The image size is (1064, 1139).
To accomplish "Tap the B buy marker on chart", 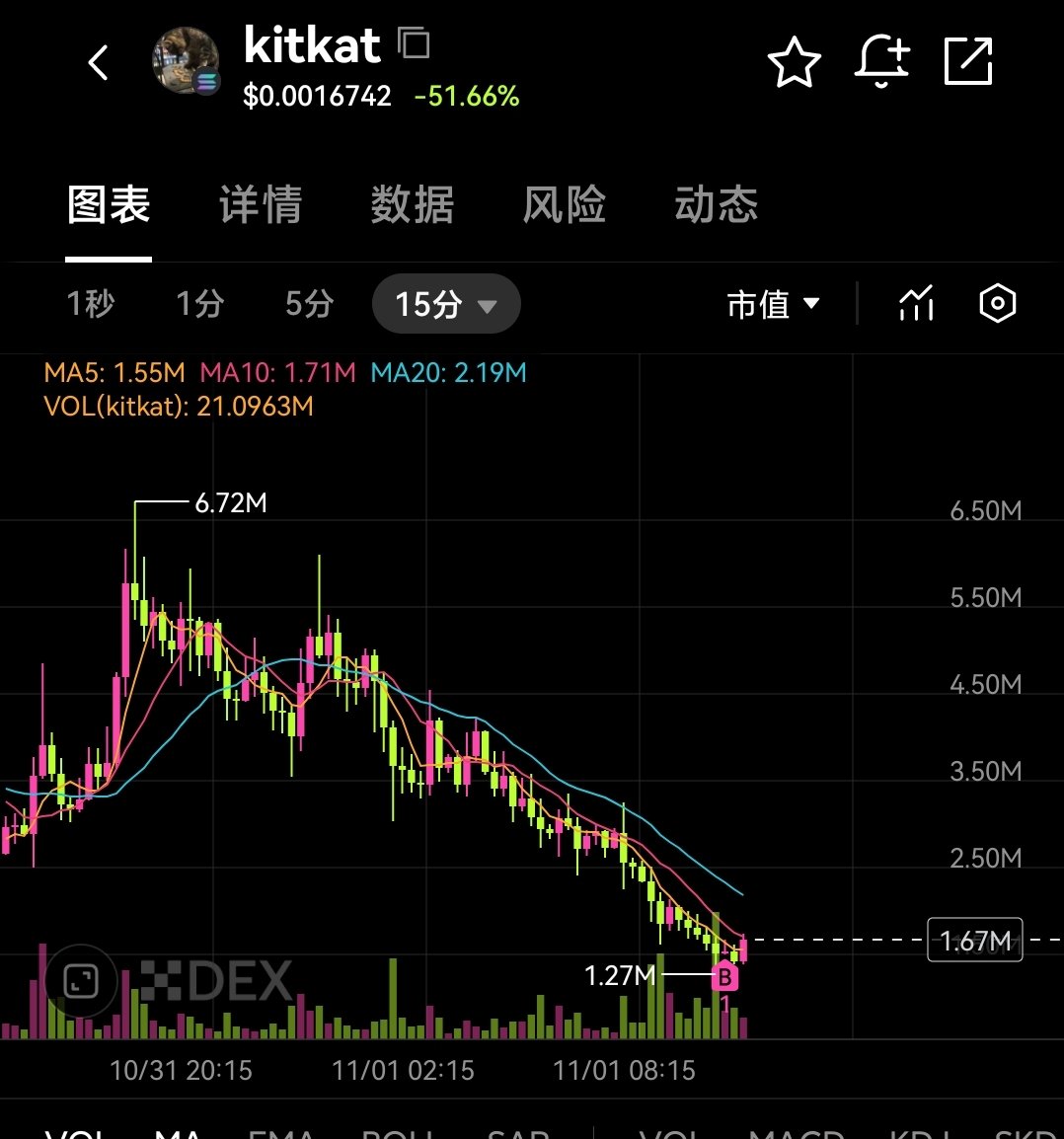I will (x=724, y=978).
